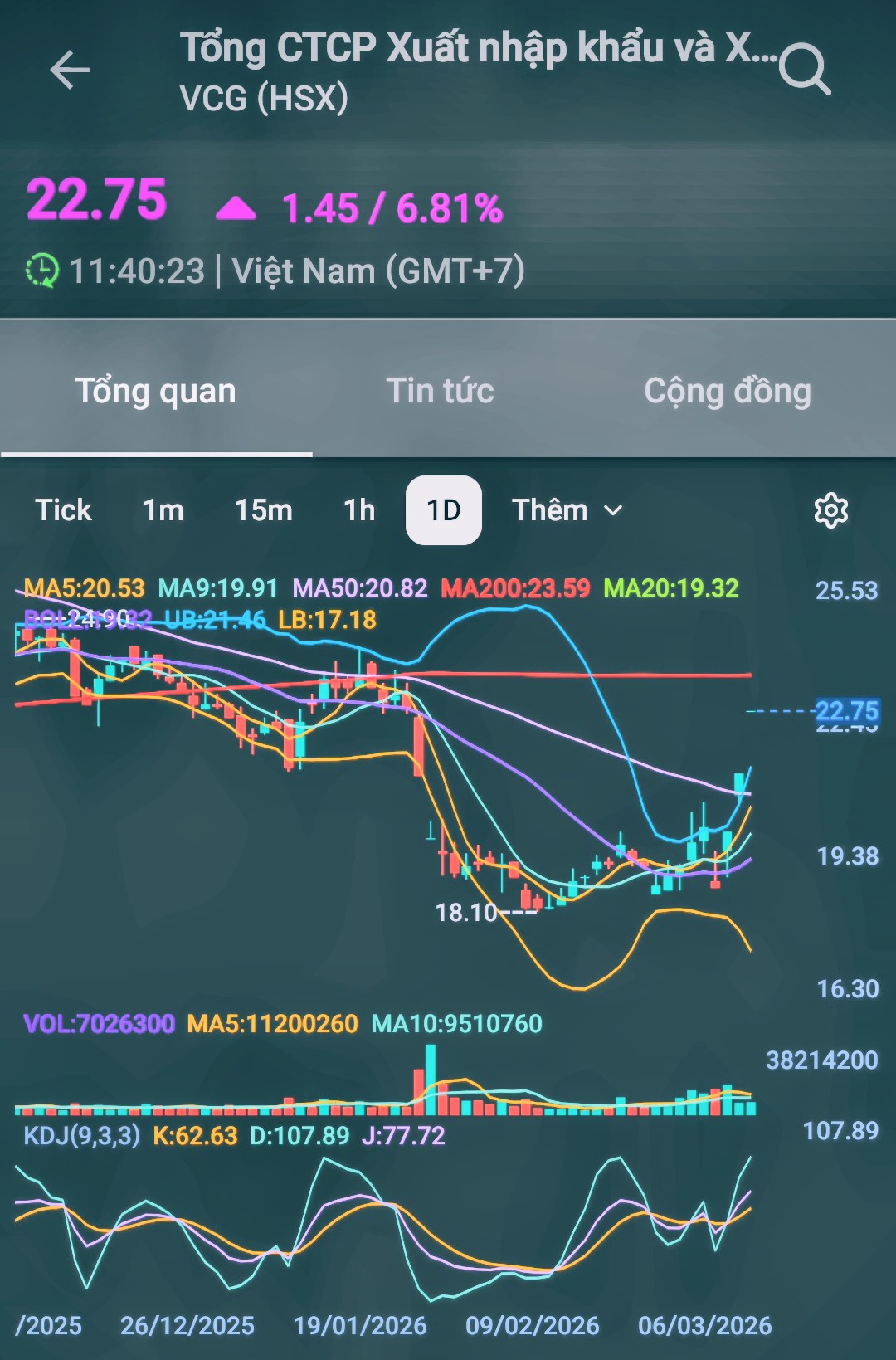Open chart settings gear icon
This screenshot has height=1360, width=896.
pyautogui.click(x=830, y=510)
